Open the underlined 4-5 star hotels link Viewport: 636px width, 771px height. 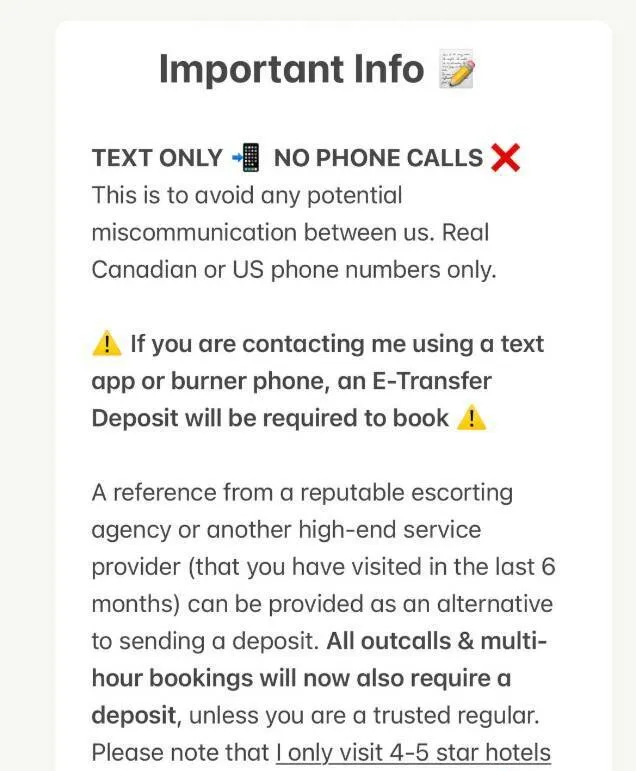click(x=413, y=751)
